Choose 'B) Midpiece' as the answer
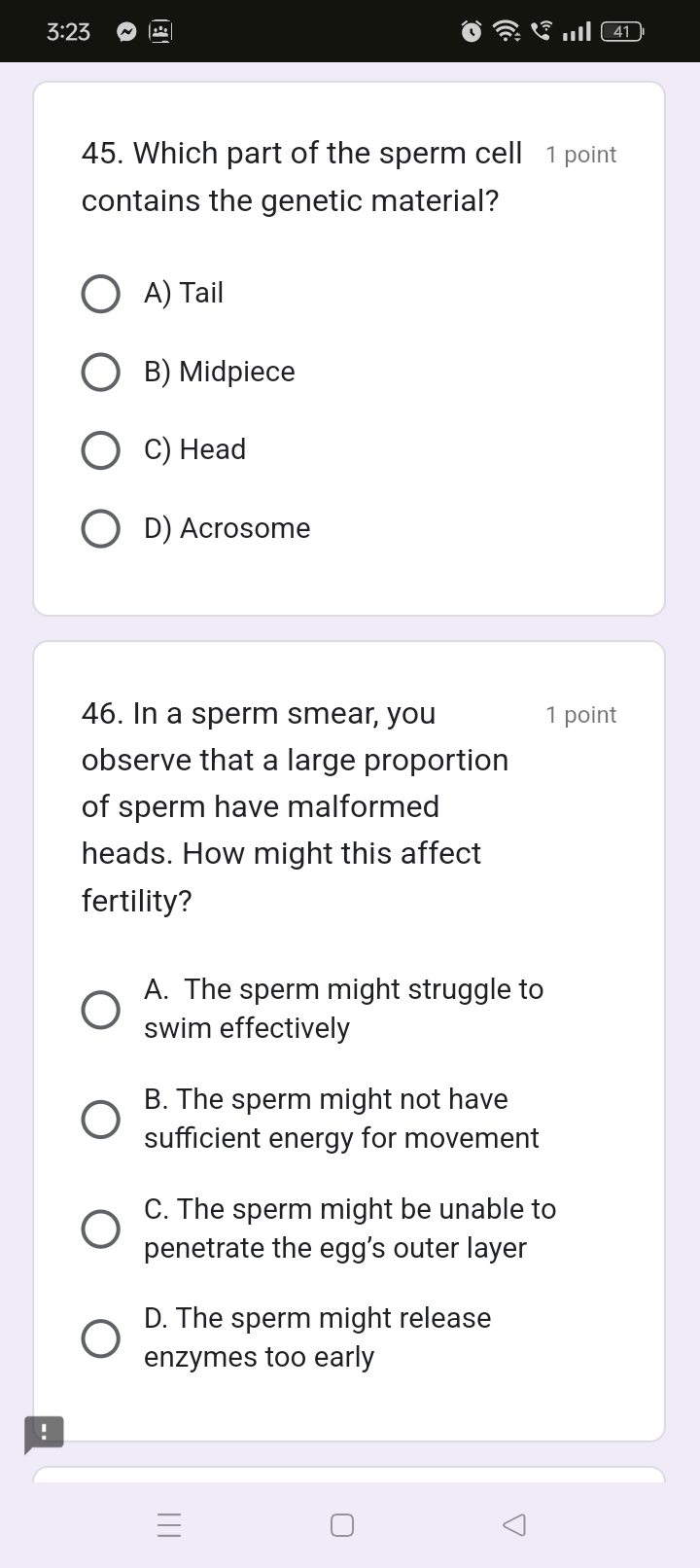Image resolution: width=700 pixels, height=1568 pixels. pyautogui.click(x=101, y=372)
